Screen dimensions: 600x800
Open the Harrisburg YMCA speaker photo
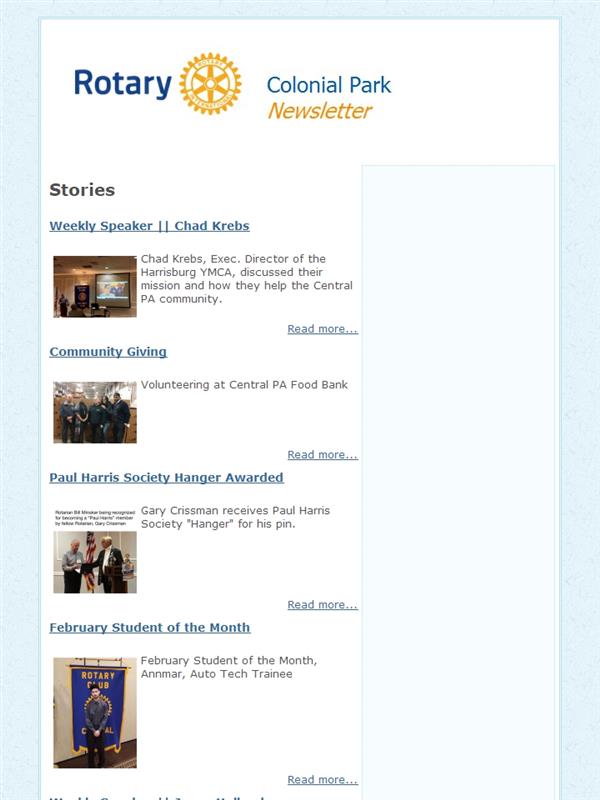pos(95,287)
